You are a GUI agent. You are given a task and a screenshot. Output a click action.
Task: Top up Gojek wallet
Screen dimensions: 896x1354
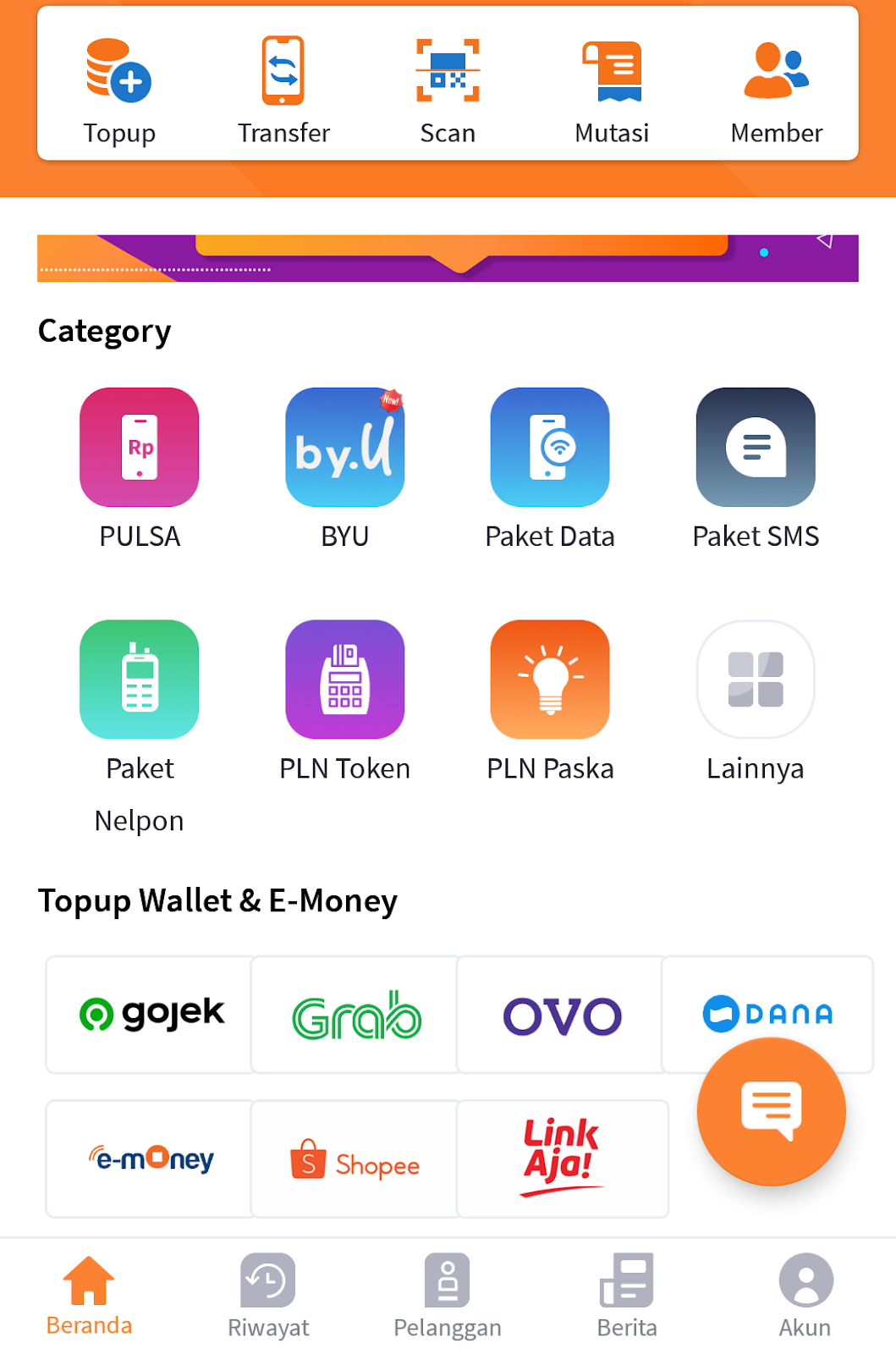[151, 1015]
